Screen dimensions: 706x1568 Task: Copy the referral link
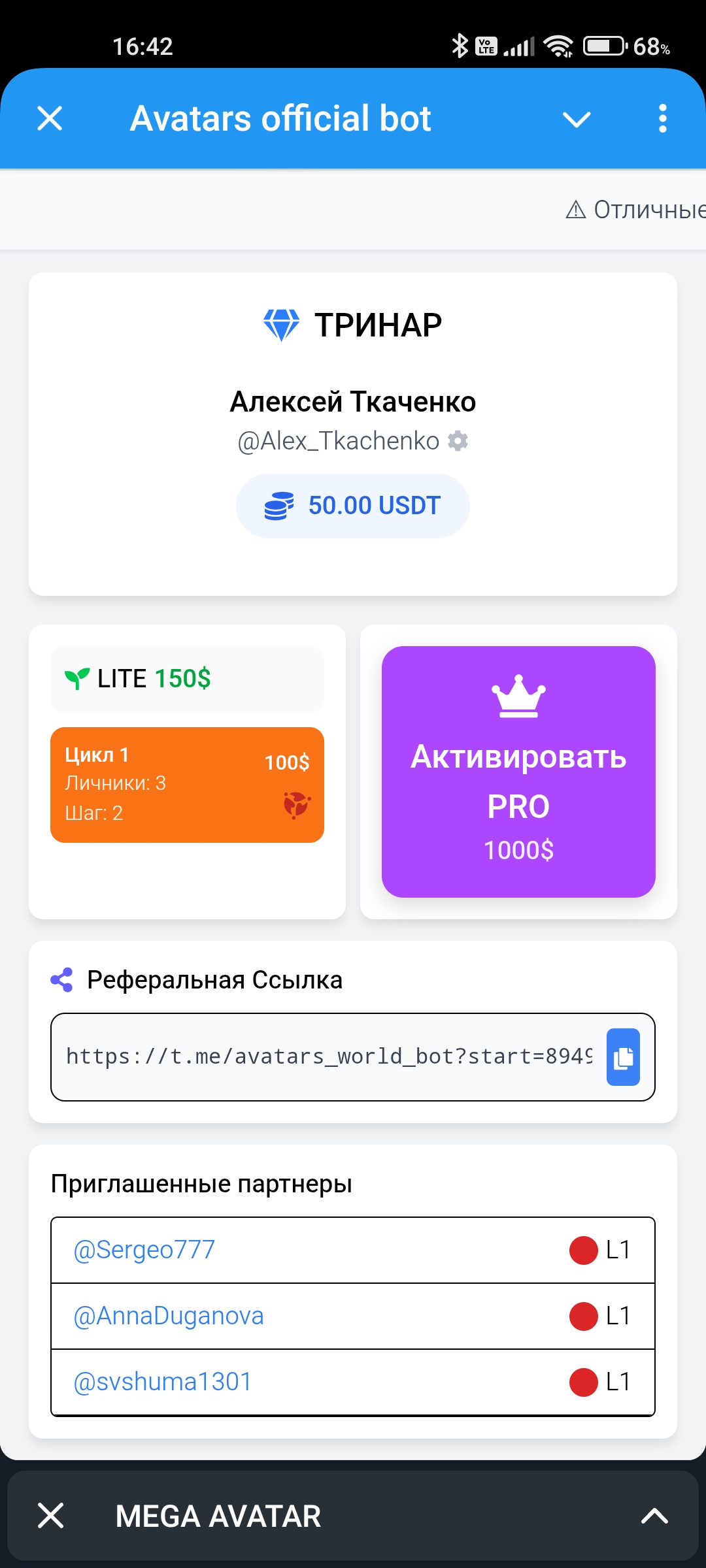(x=623, y=1057)
